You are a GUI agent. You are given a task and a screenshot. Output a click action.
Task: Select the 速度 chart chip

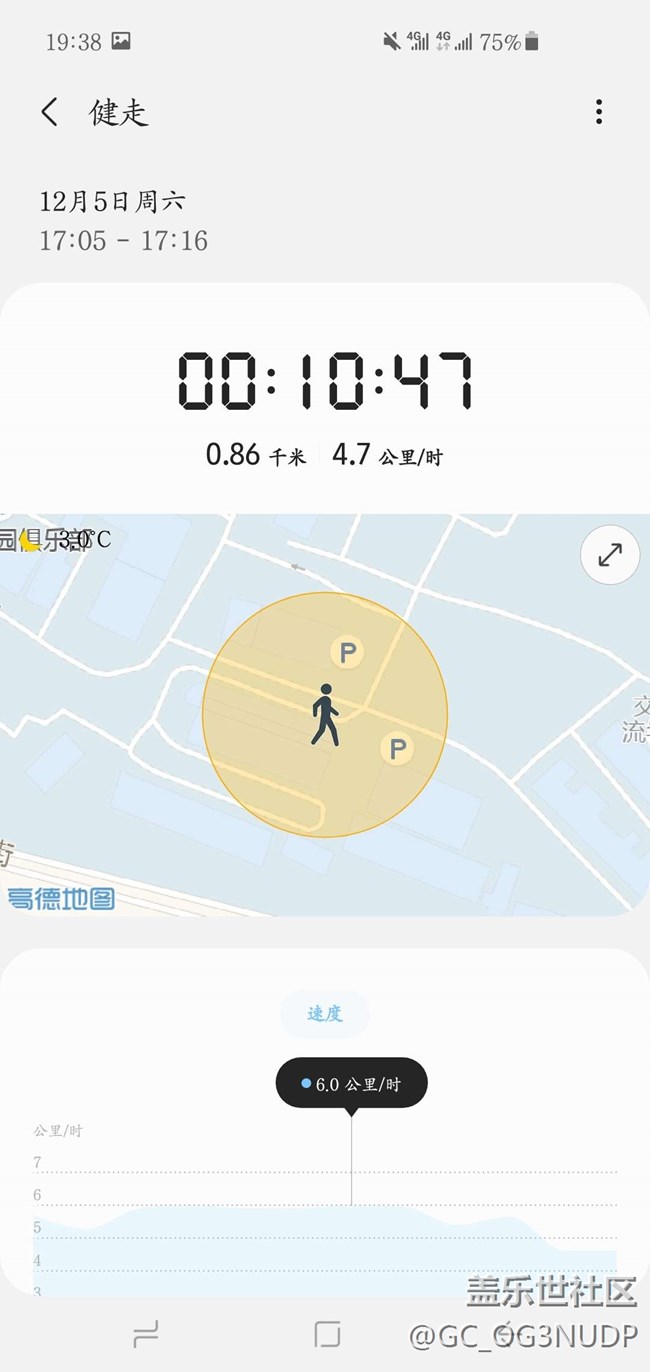[324, 1014]
